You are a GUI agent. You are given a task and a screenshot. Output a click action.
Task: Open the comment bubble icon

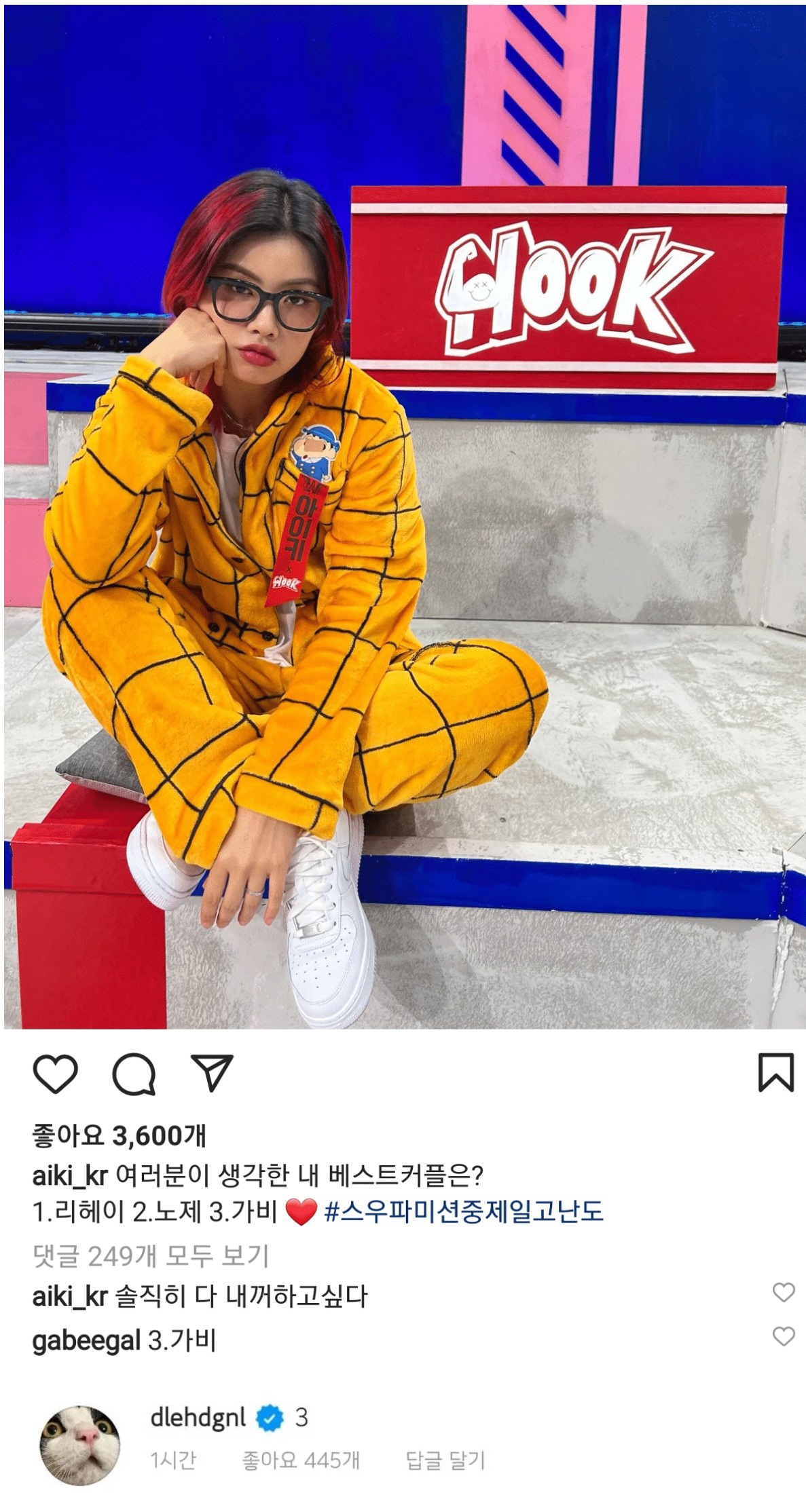click(134, 1074)
